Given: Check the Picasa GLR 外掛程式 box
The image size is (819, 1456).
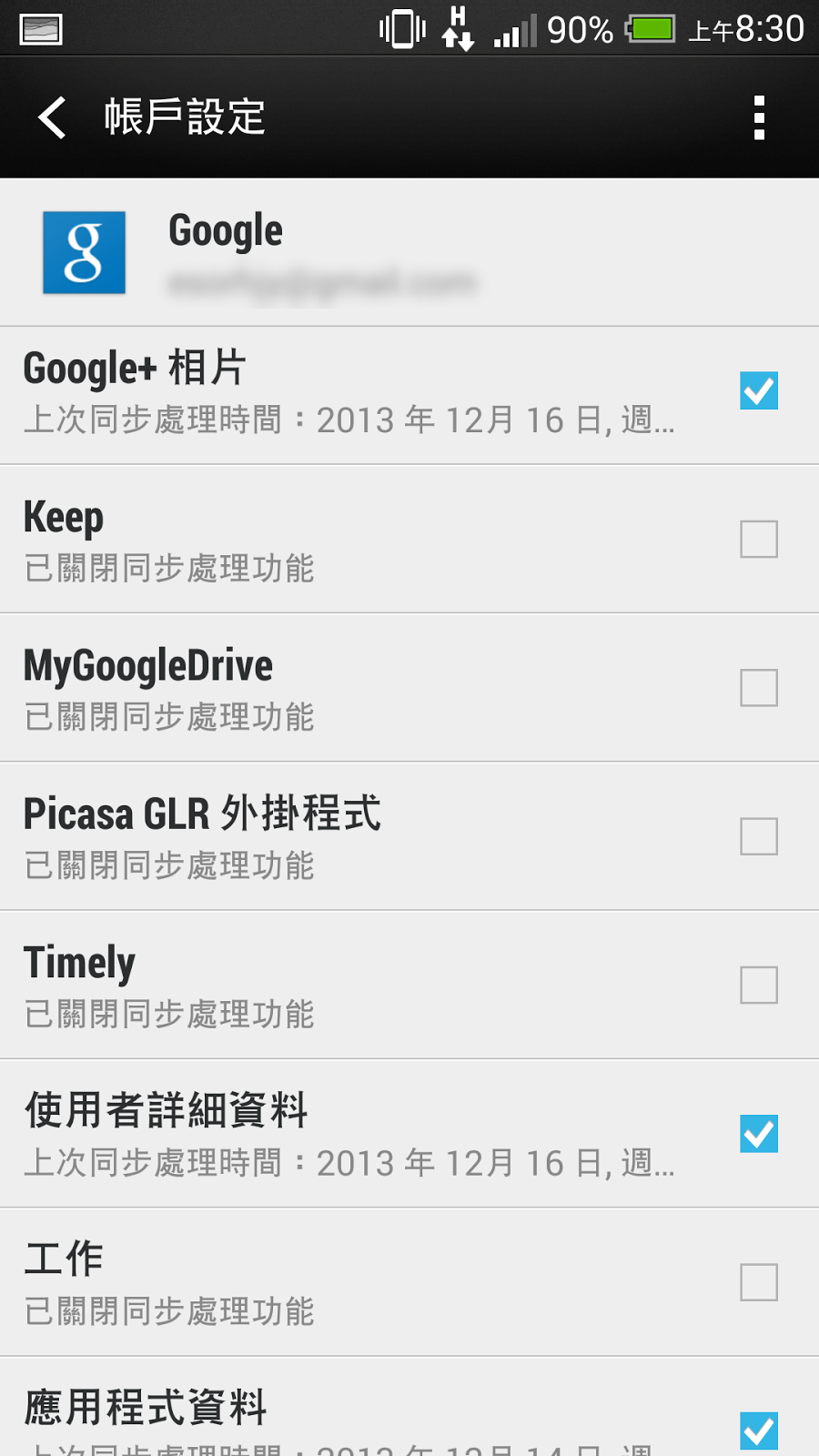Looking at the screenshot, I should coord(759,836).
